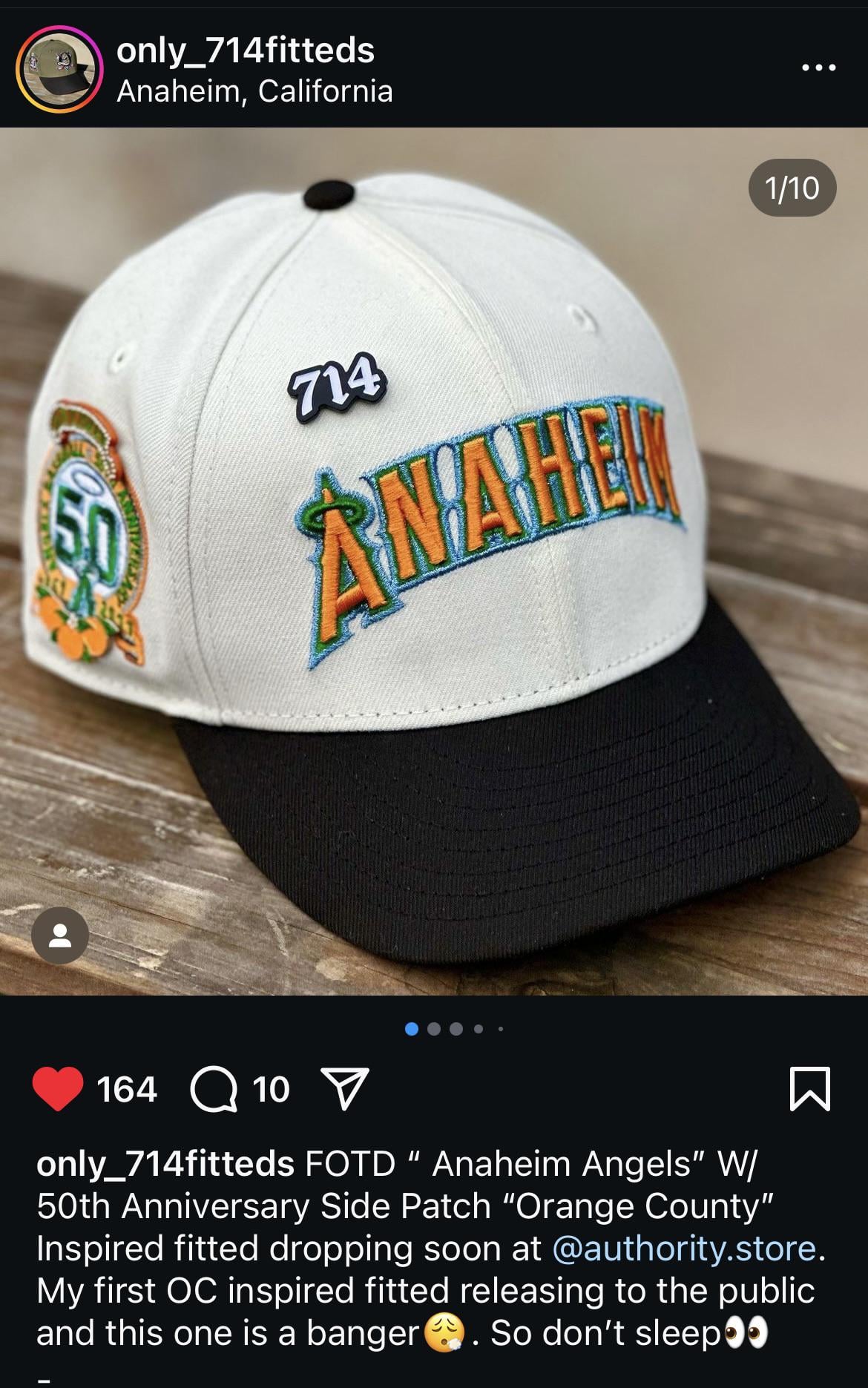The width and height of the screenshot is (868, 1388).
Task: Save the post with the bookmark icon
Action: point(810,1089)
